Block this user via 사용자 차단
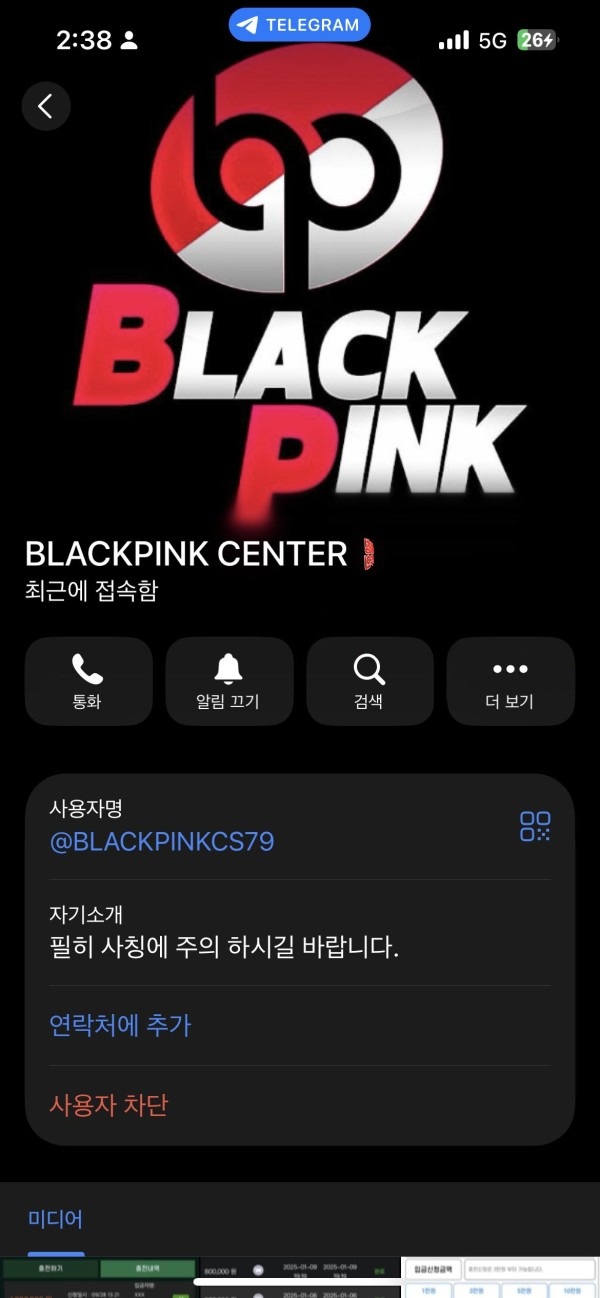 pos(109,1105)
